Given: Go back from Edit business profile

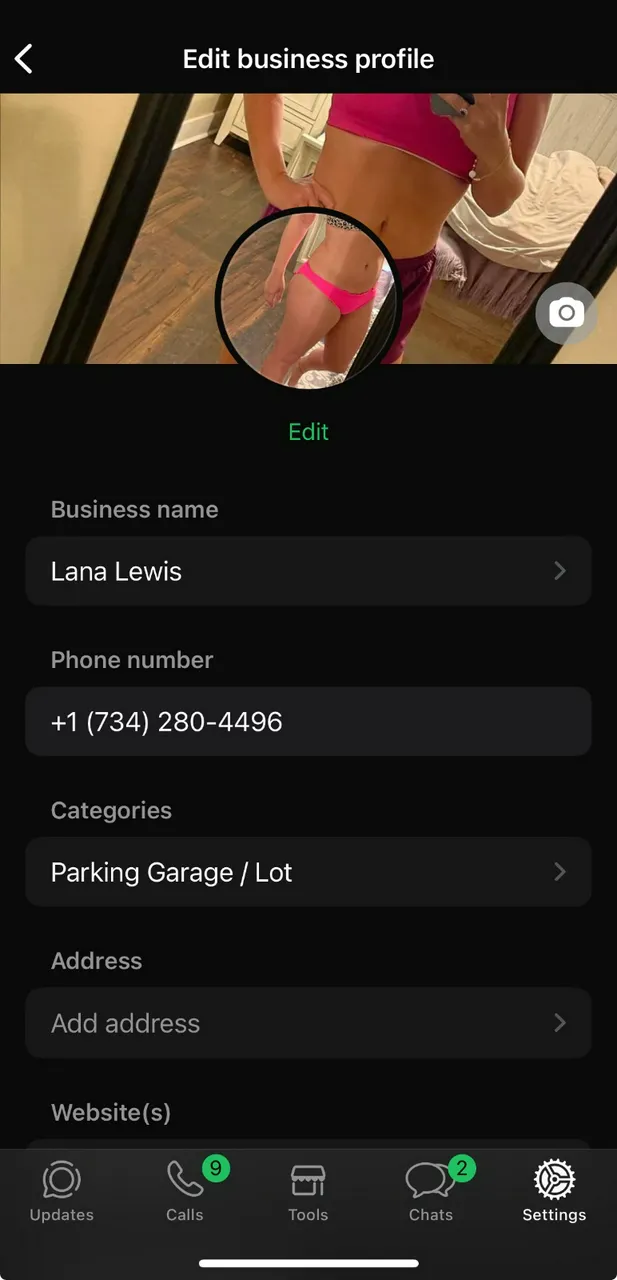Looking at the screenshot, I should 25,59.
